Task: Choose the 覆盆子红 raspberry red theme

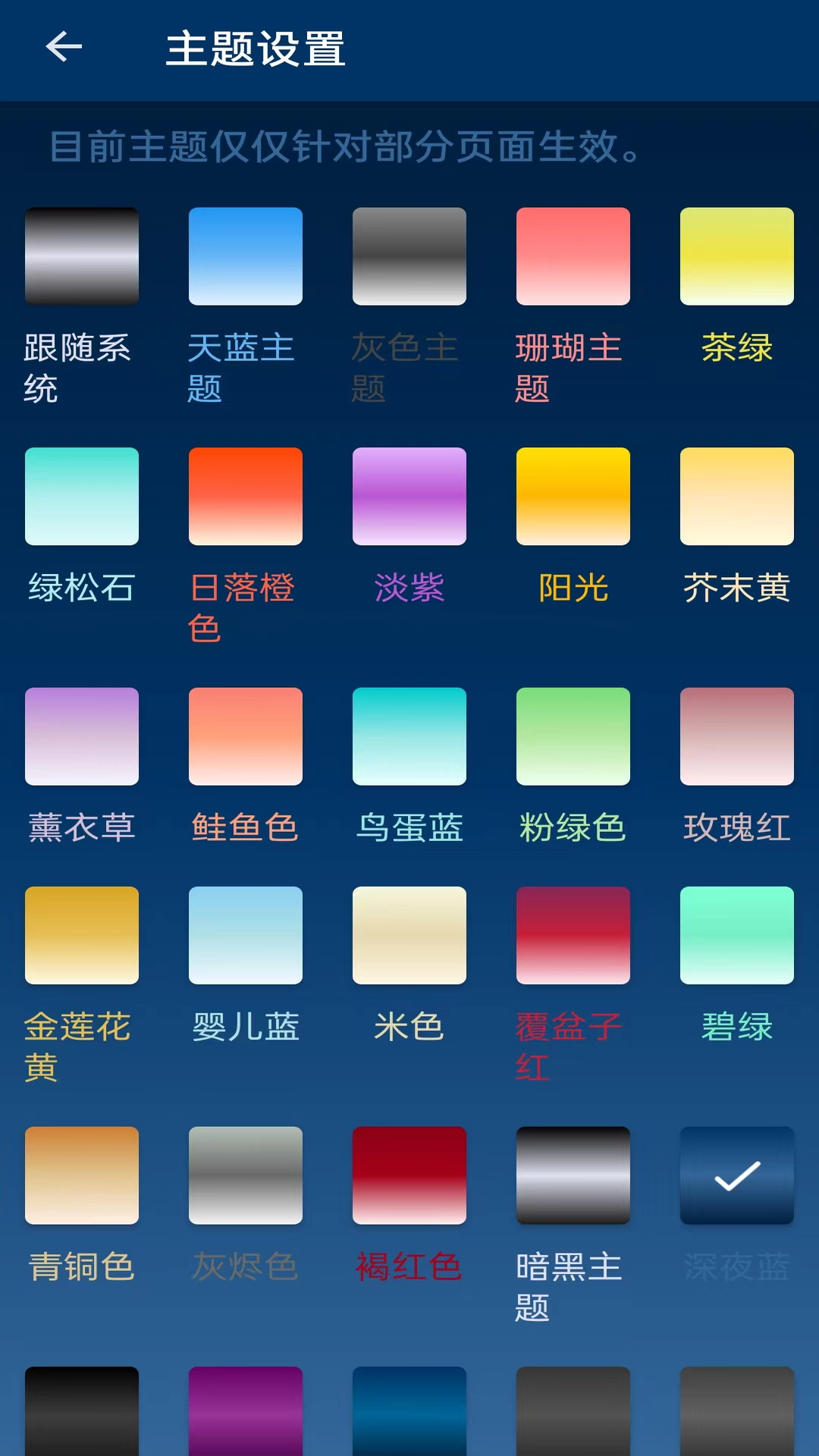Action: point(573,935)
